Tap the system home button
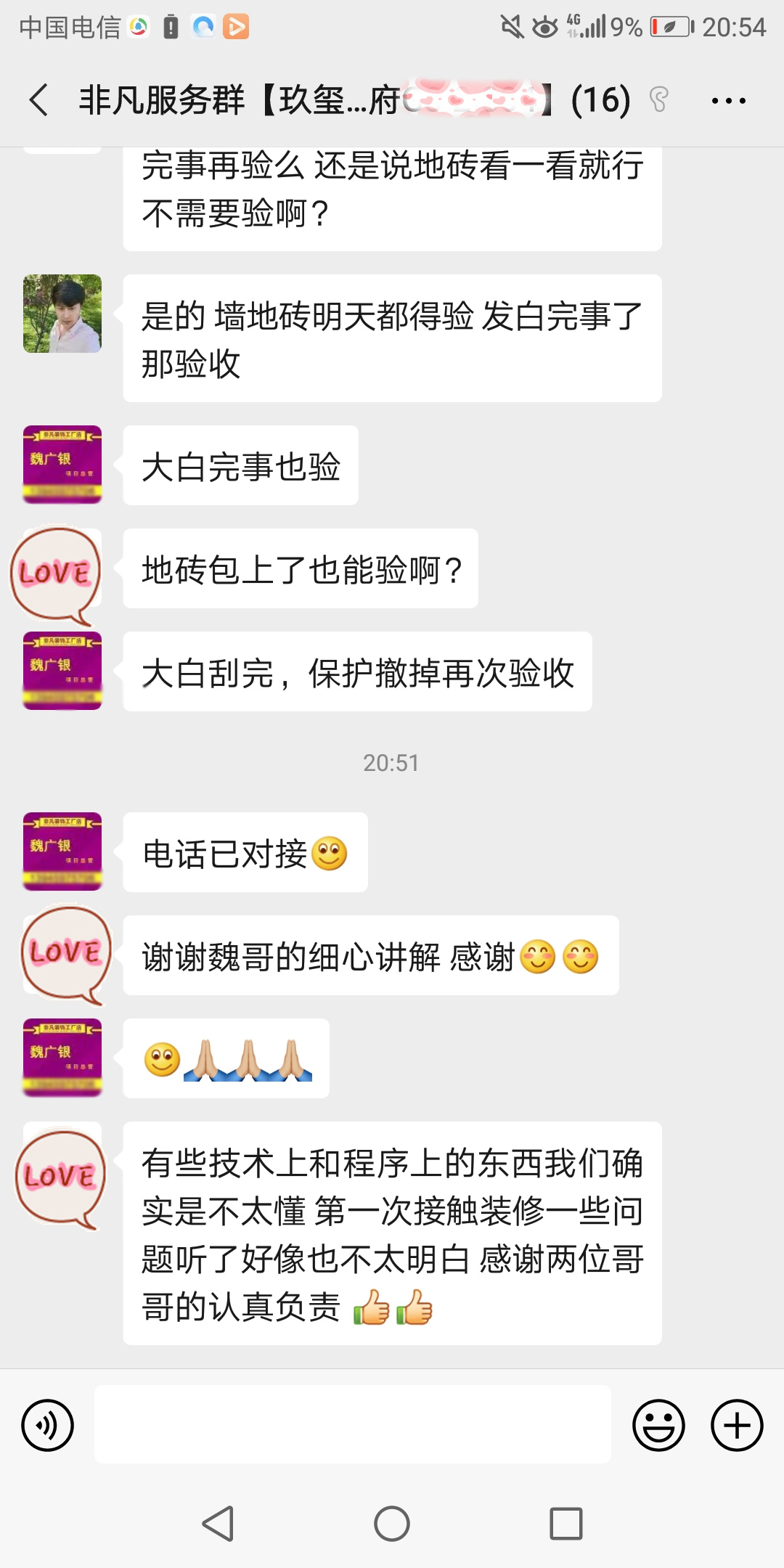 (x=392, y=1523)
